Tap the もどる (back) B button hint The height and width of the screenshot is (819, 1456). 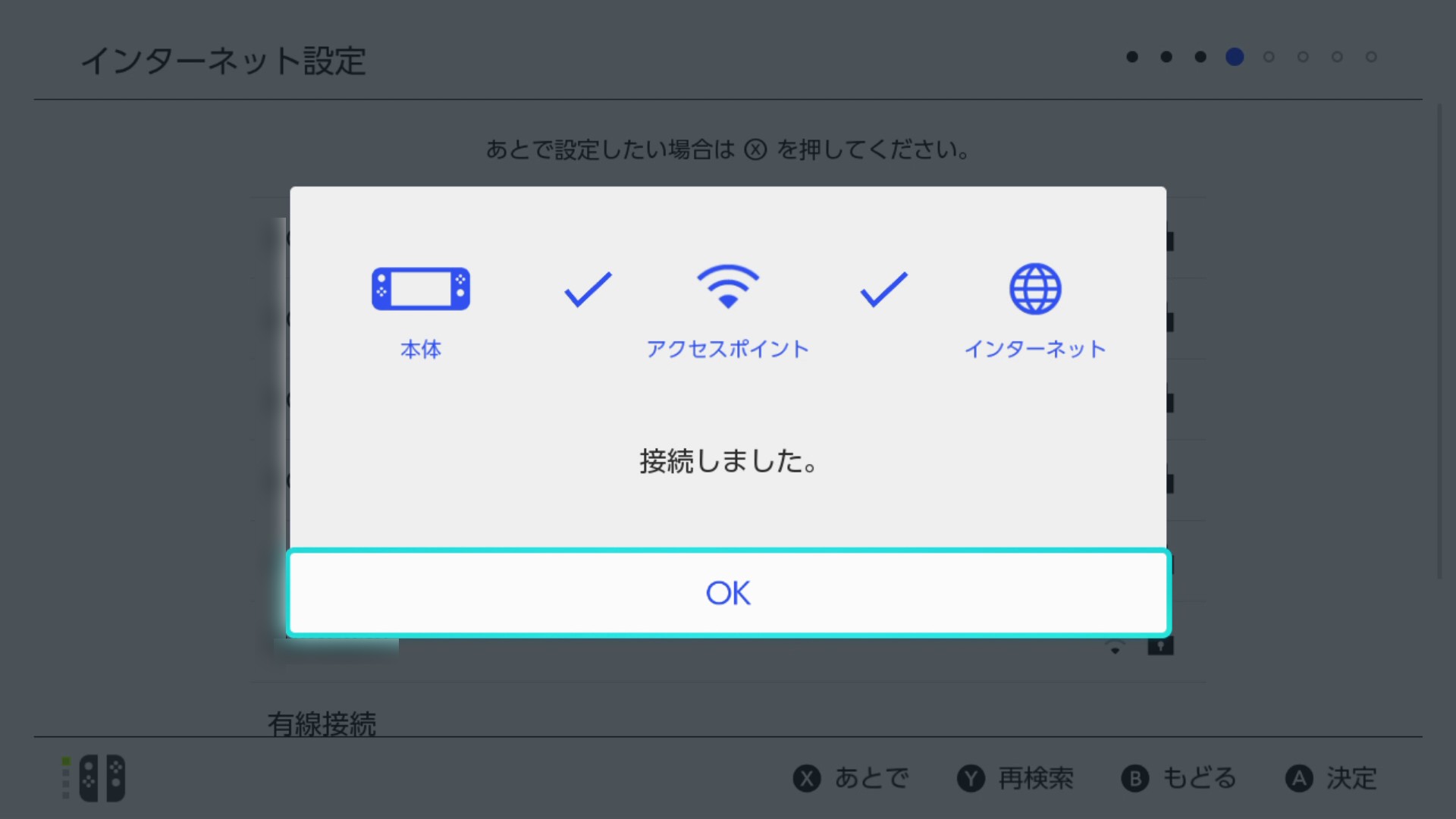(x=1179, y=778)
